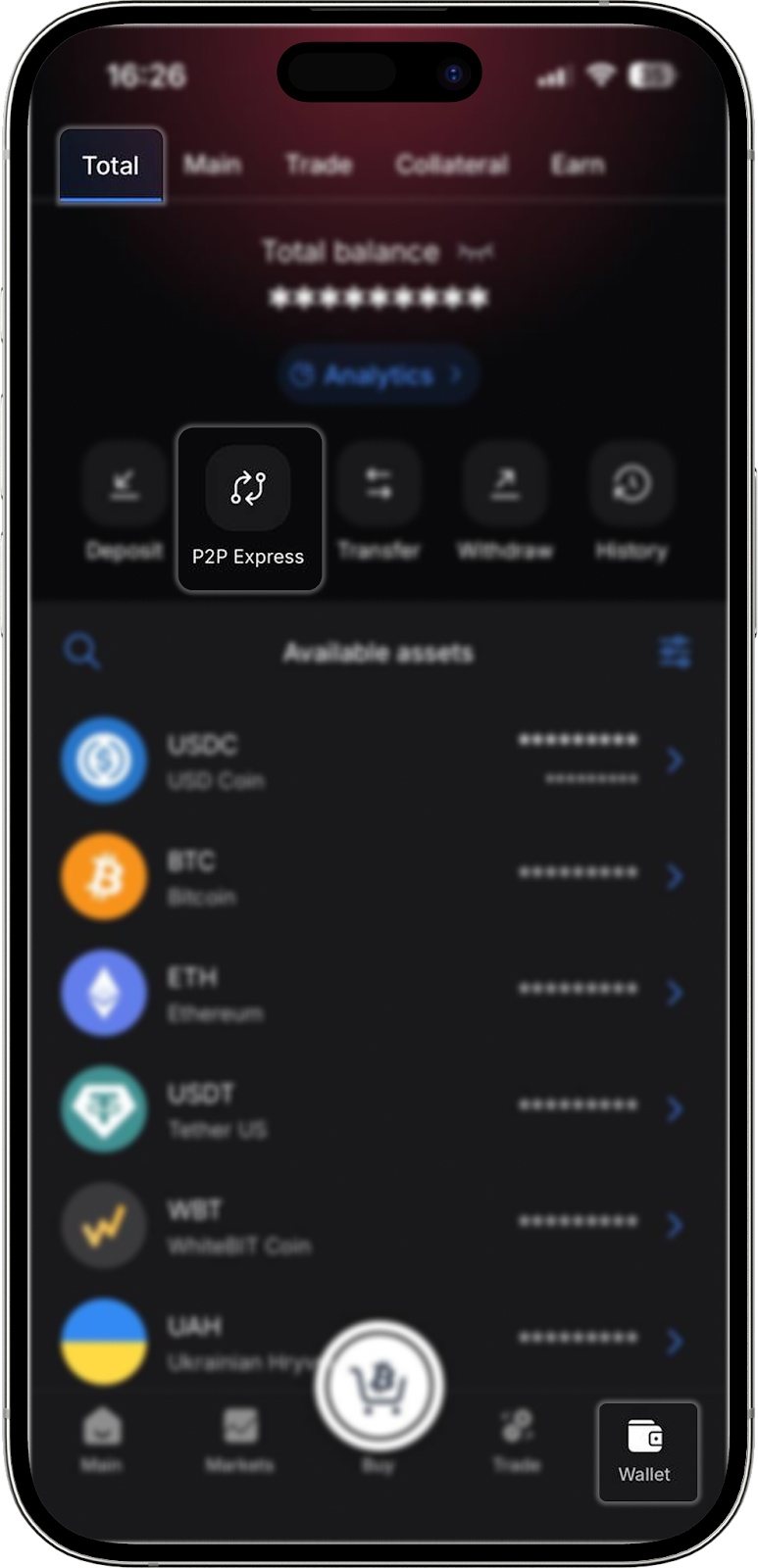Toggle total balance visibility eye icon

[477, 253]
